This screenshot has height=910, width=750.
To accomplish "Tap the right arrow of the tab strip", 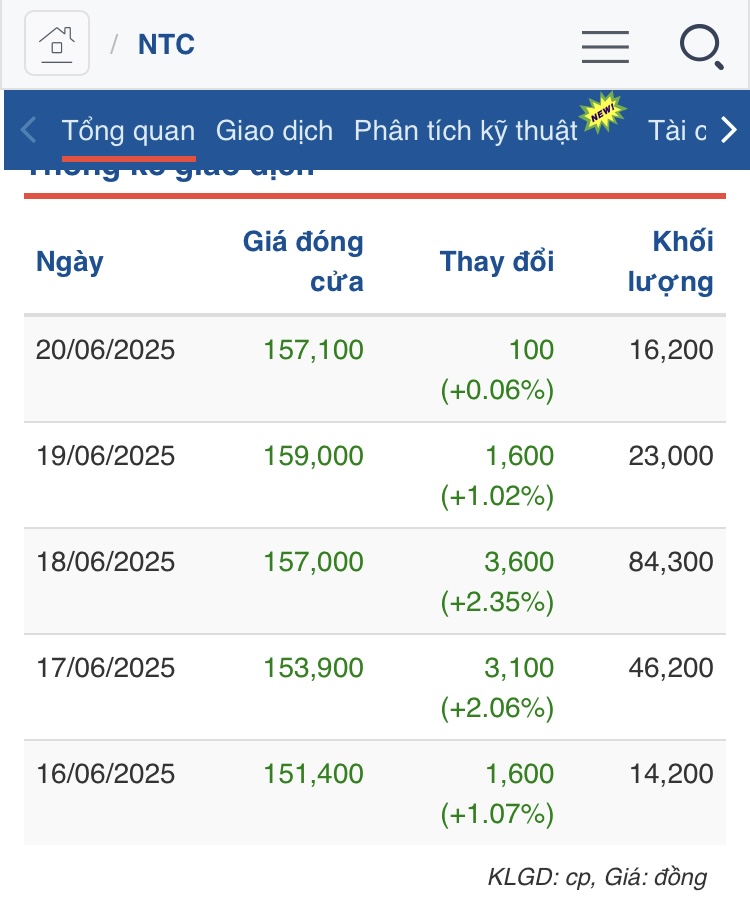I will [729, 130].
